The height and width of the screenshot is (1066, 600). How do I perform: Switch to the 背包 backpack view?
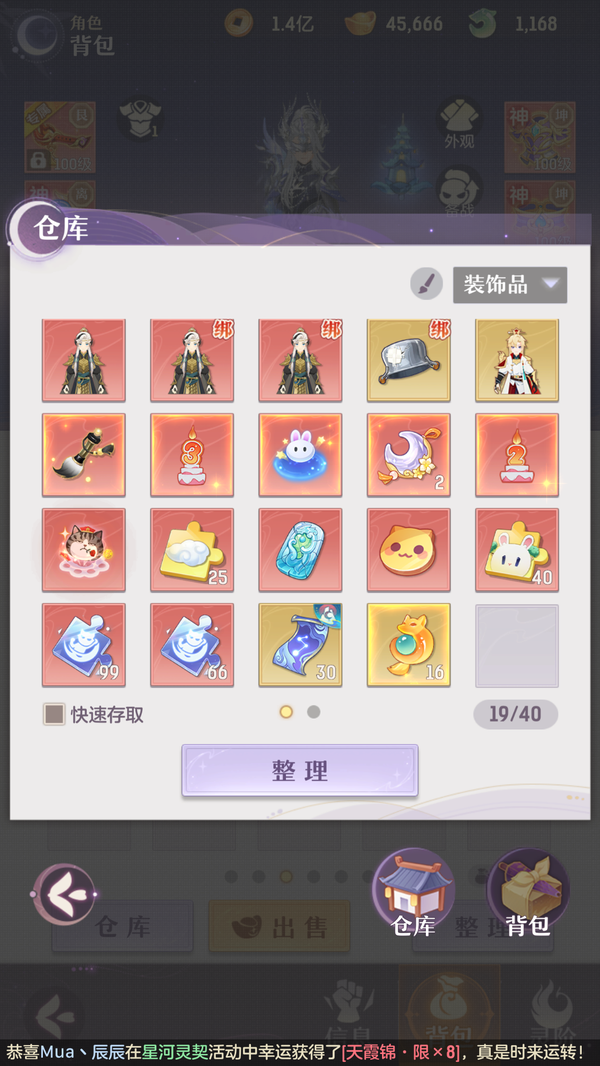(x=528, y=893)
